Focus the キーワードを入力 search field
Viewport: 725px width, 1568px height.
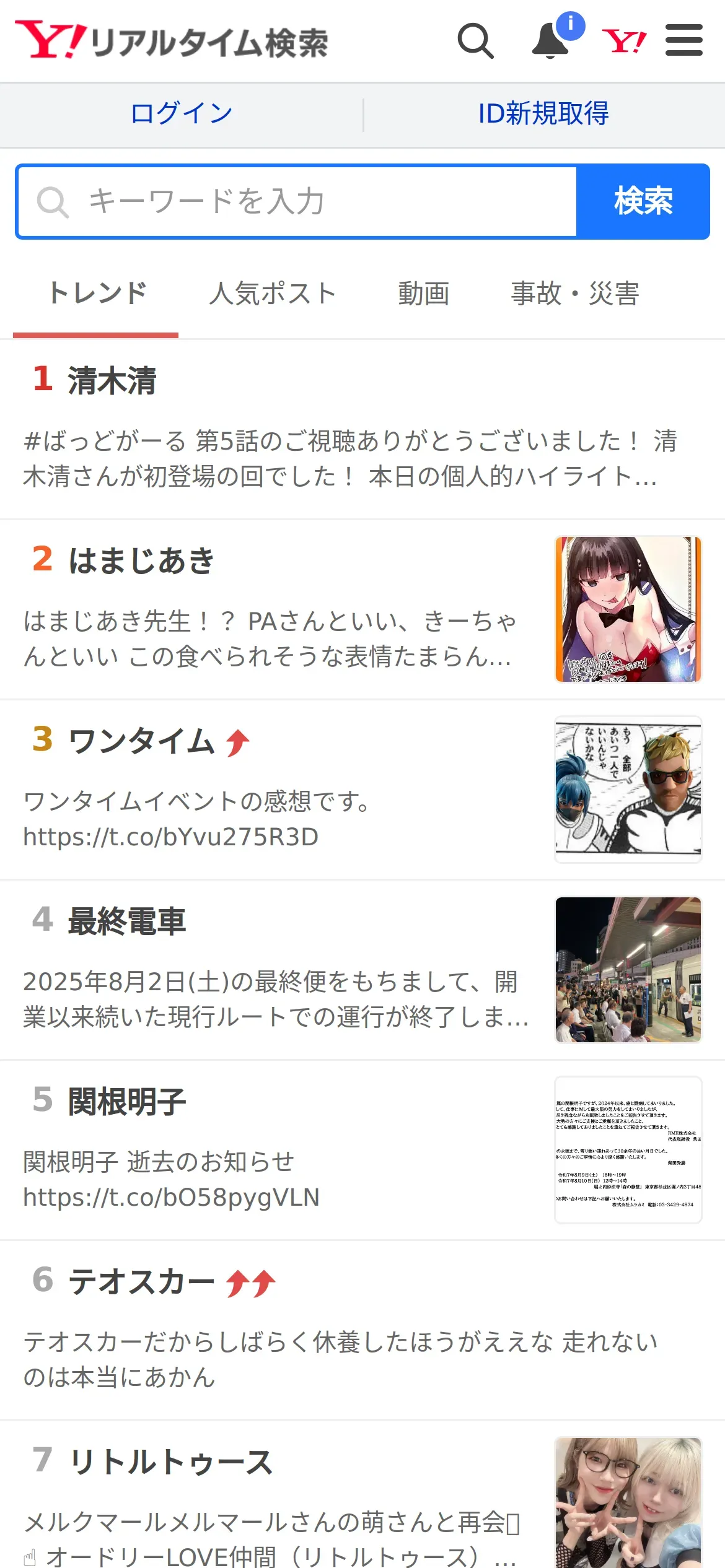[296, 202]
